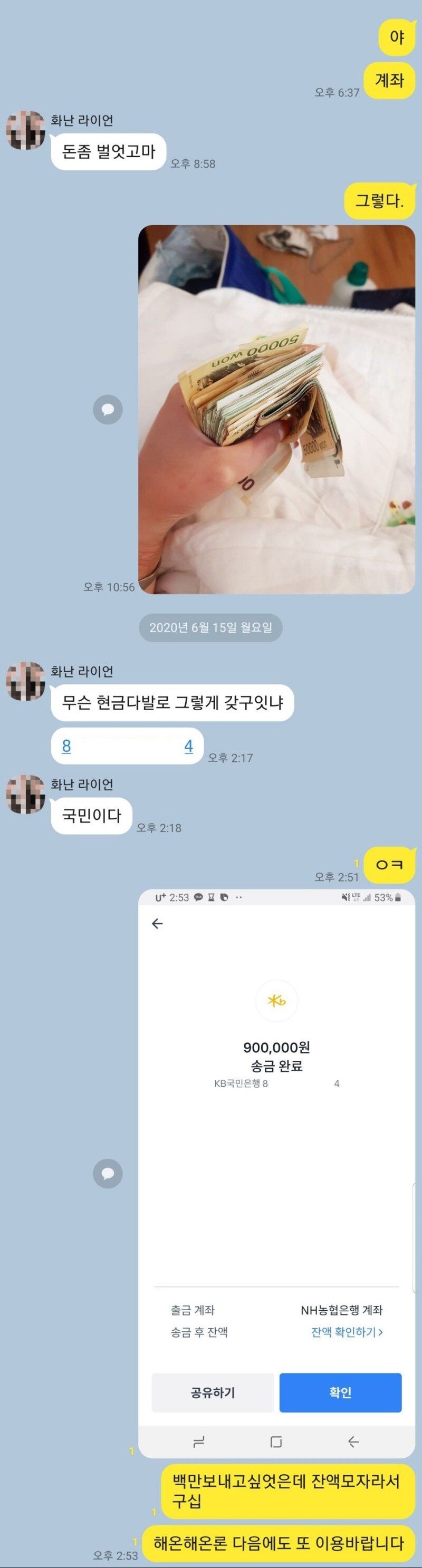The height and width of the screenshot is (1568, 422).
Task: Tap the share bubble icon beside the transfer screenshot
Action: pos(108,1174)
